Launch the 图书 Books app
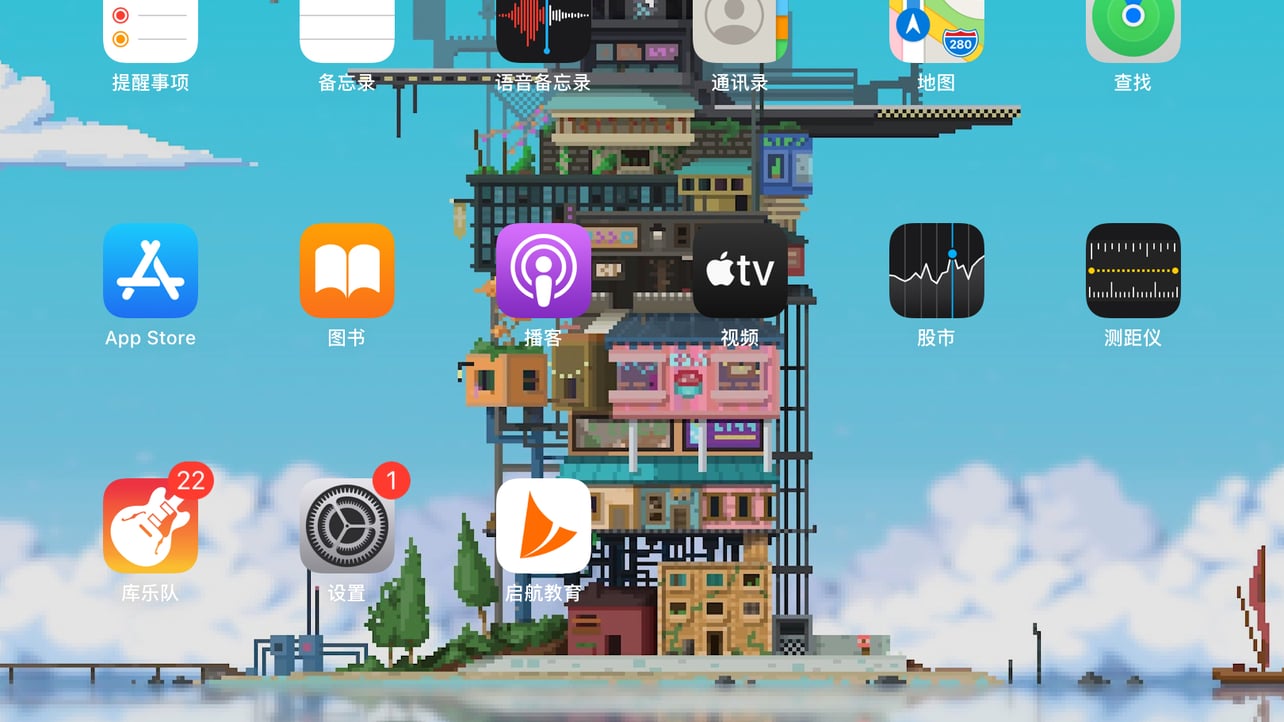This screenshot has height=722, width=1284. 347,270
